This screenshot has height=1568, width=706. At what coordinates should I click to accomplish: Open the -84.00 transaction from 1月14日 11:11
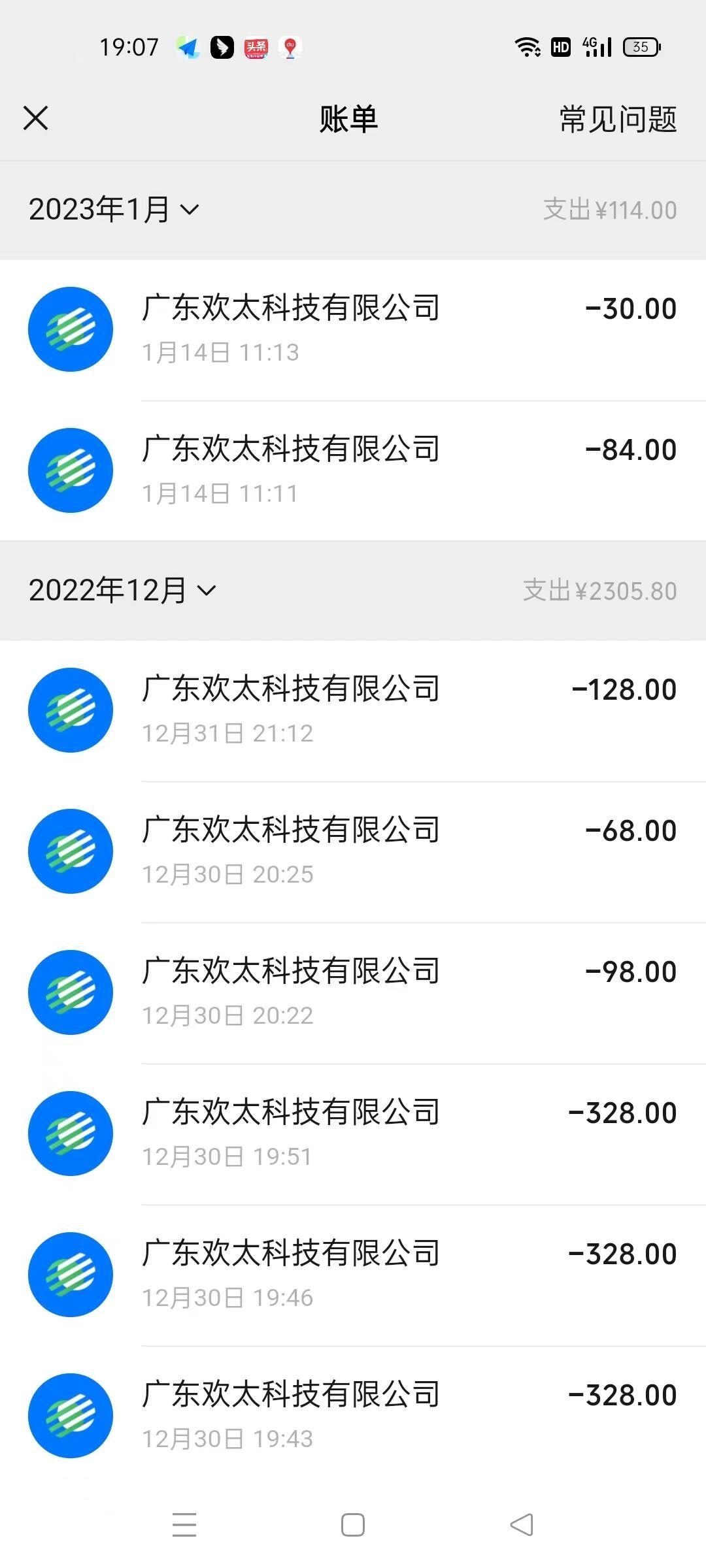[353, 470]
